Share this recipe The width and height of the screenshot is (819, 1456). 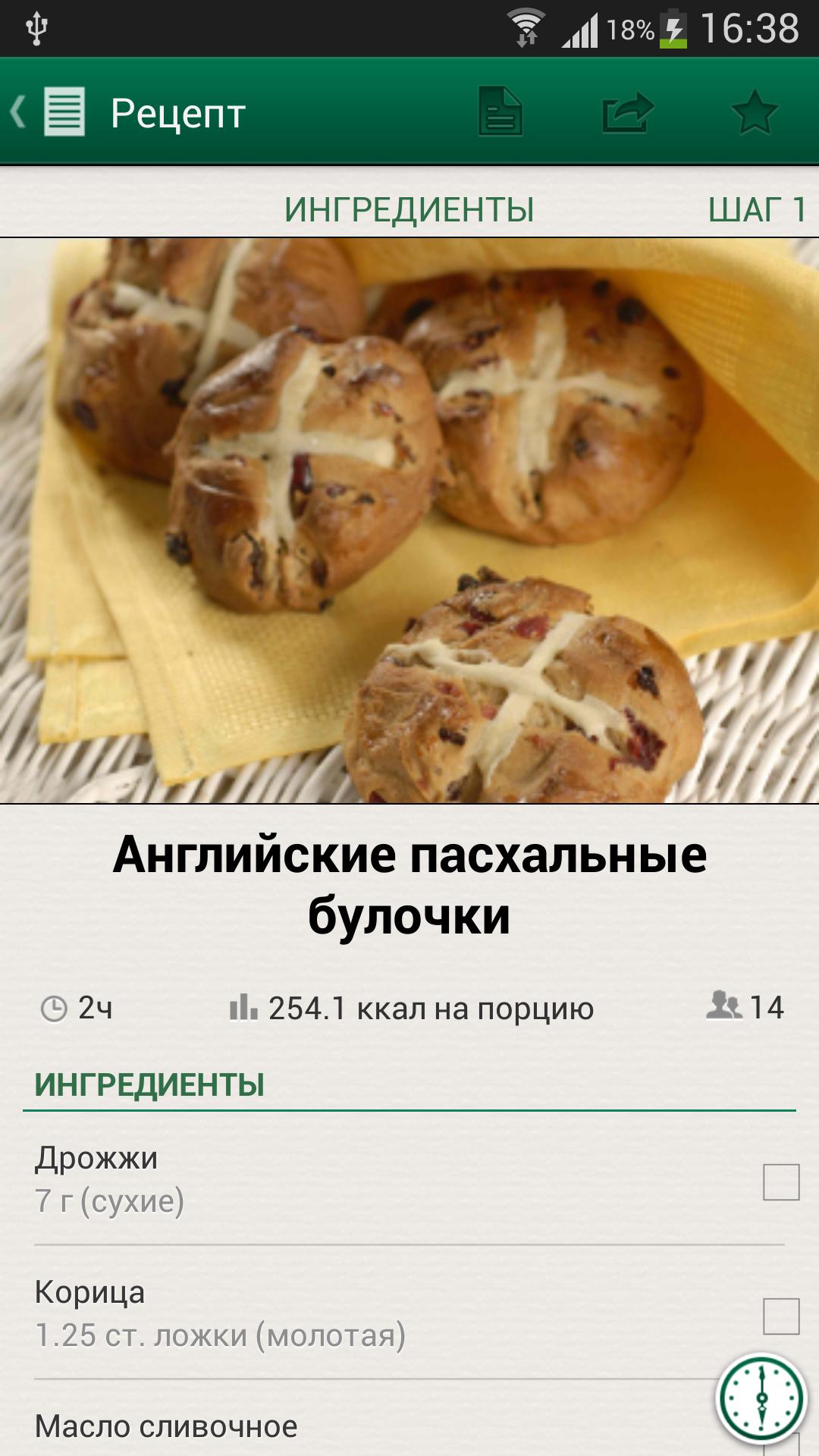[x=627, y=112]
